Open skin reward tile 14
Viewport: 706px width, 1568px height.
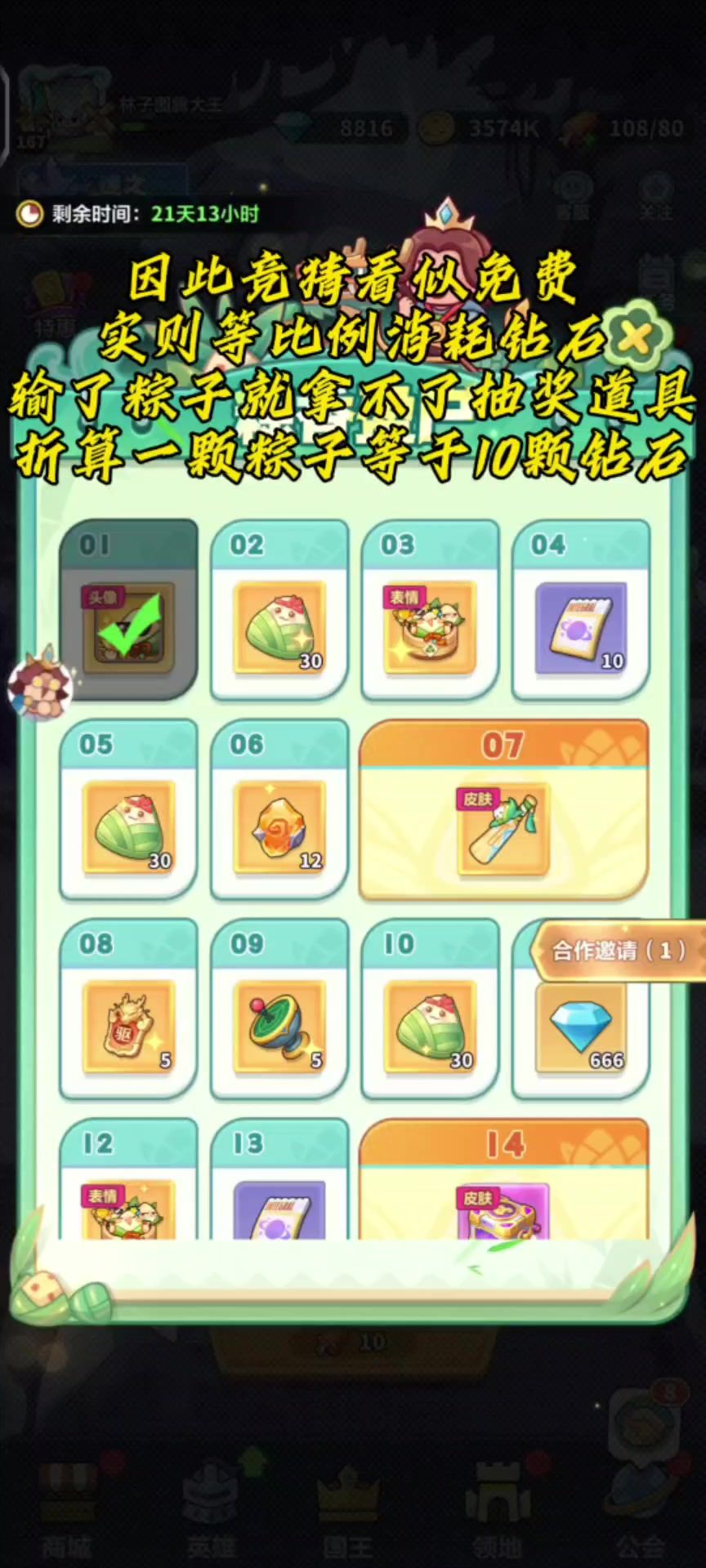coord(504,1179)
